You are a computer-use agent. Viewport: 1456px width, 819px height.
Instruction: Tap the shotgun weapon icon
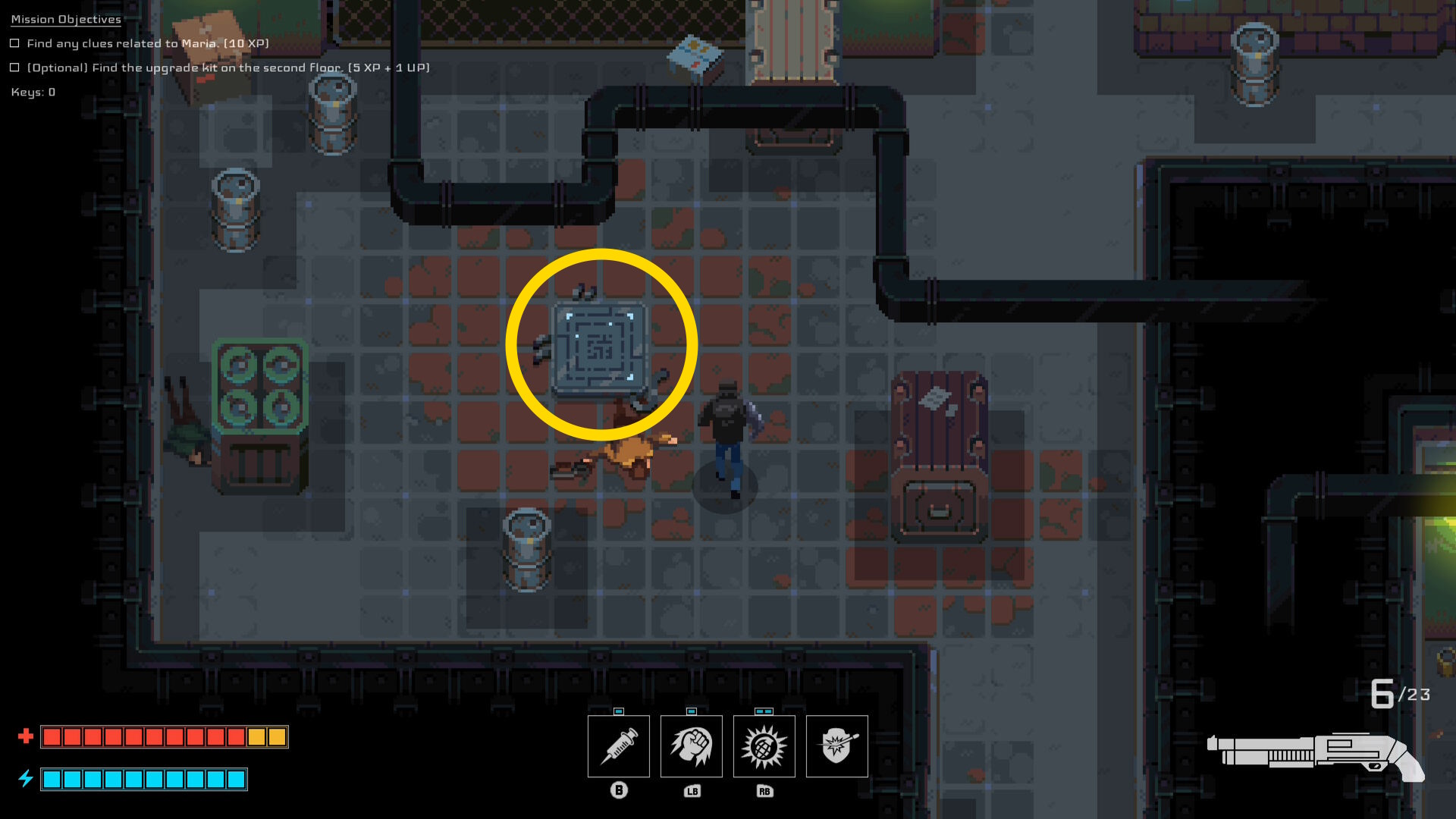pyautogui.click(x=1315, y=755)
